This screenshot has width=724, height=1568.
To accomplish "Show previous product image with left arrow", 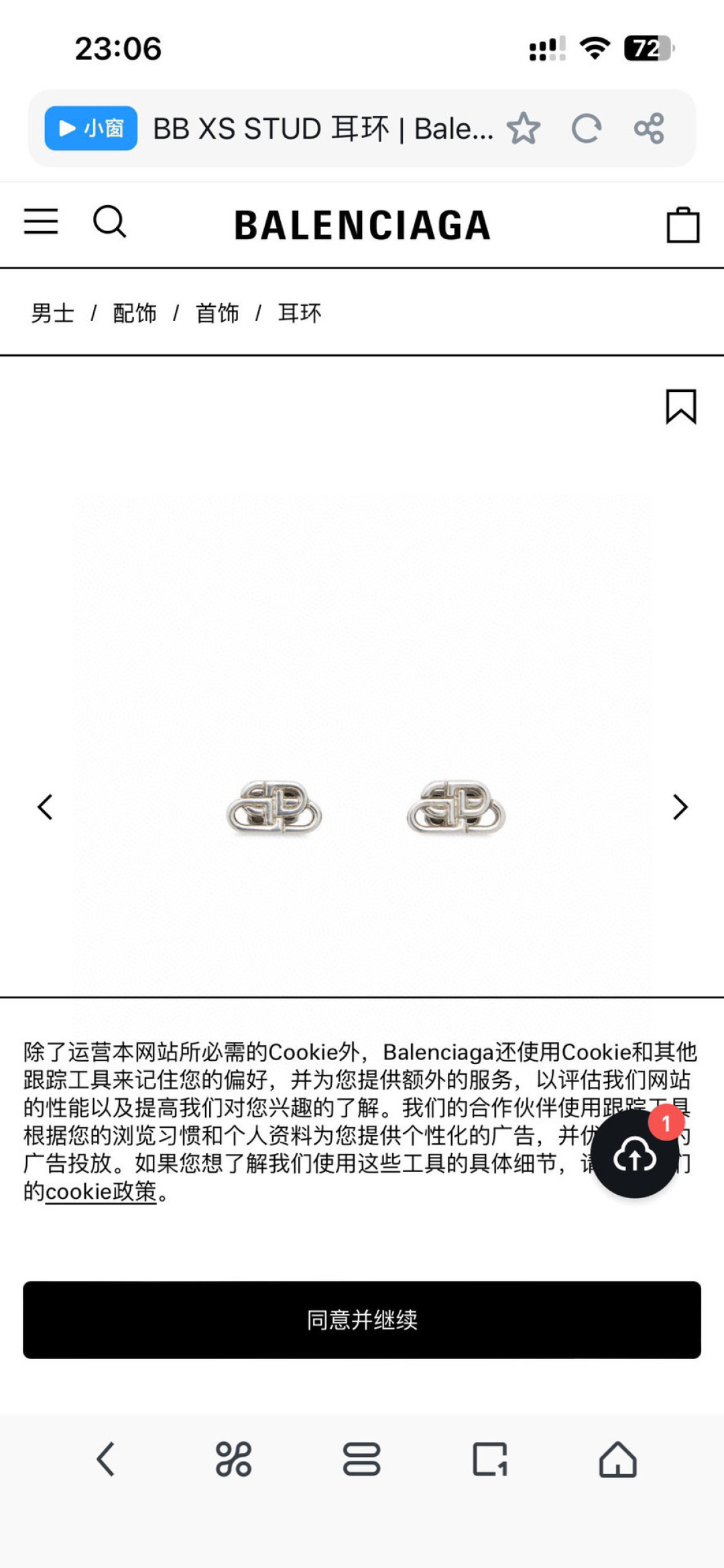I will [45, 807].
